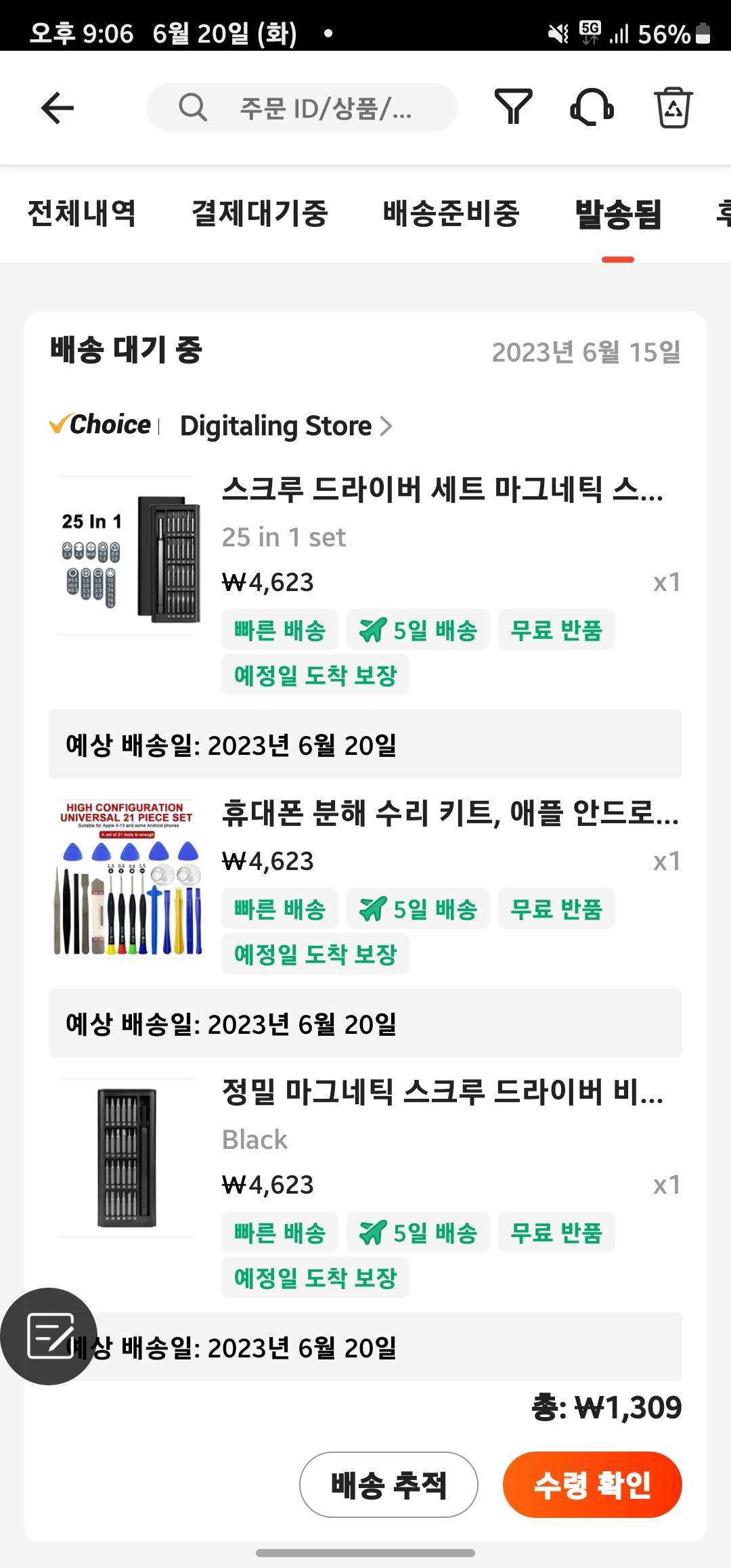
Task: Confirm receipt with 수령 확인 button
Action: (592, 1484)
